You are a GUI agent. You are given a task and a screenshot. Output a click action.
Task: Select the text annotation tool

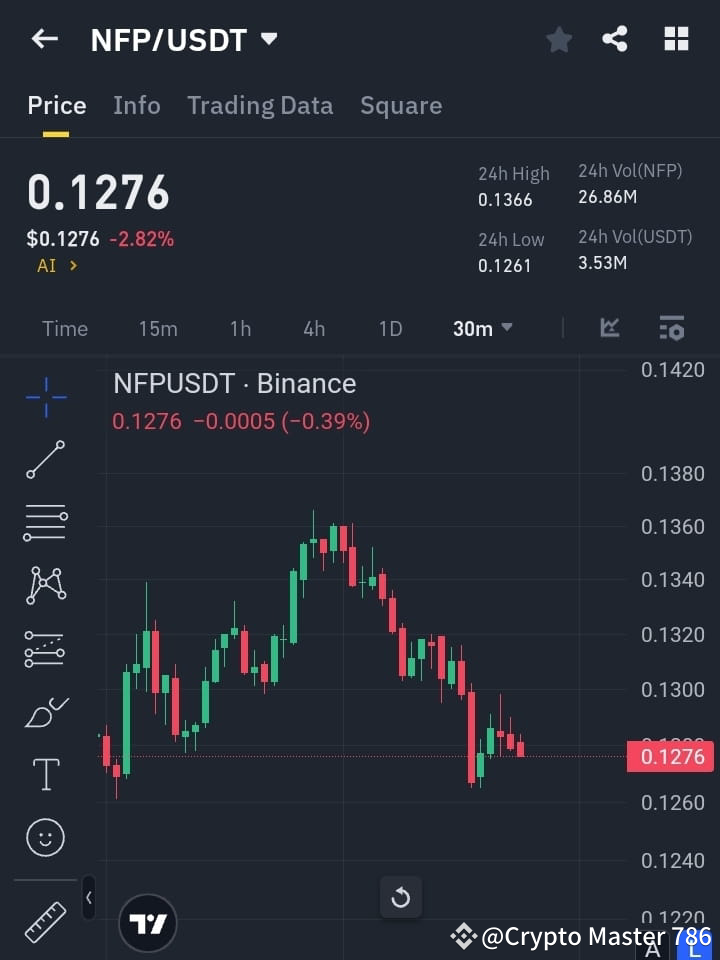(44, 774)
